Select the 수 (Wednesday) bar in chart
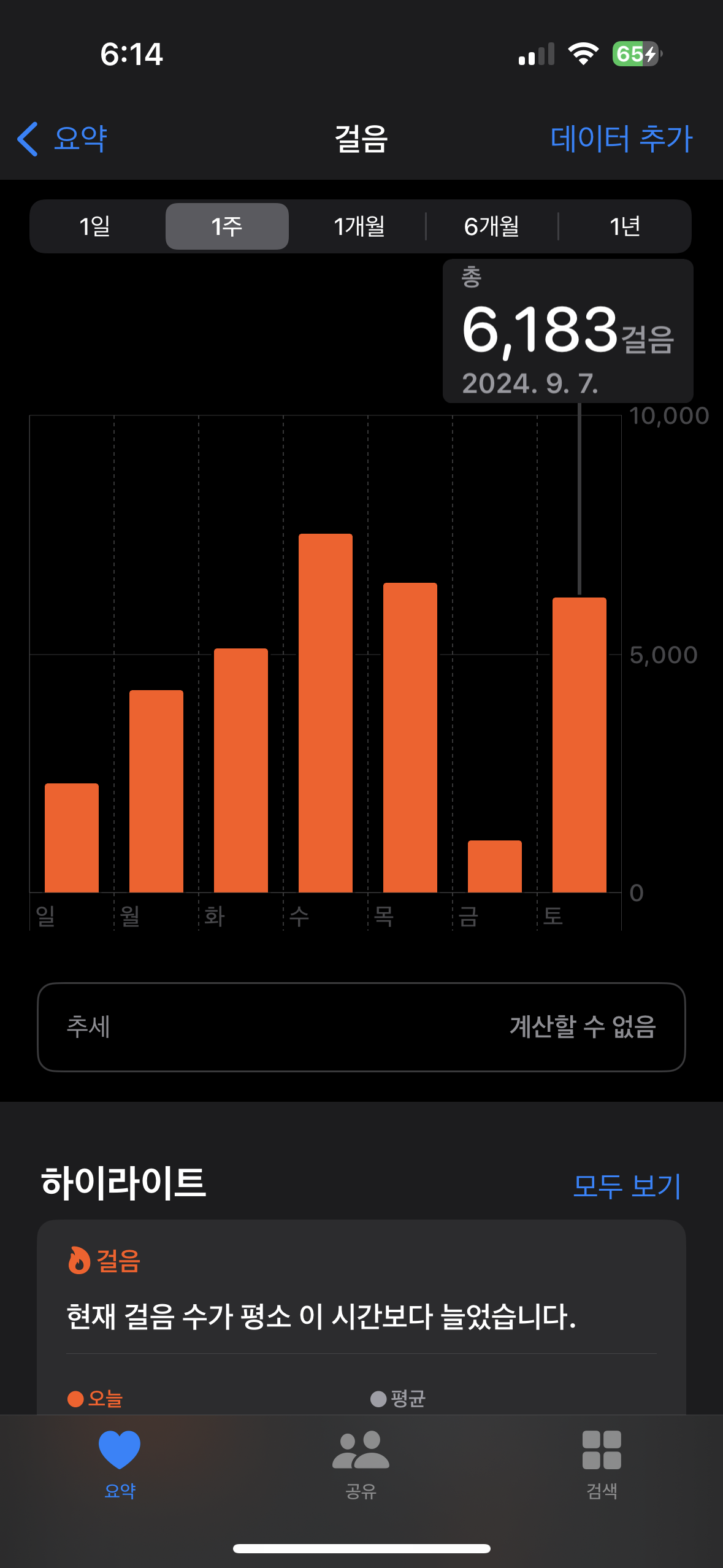The width and height of the screenshot is (723, 1568). coord(325,712)
